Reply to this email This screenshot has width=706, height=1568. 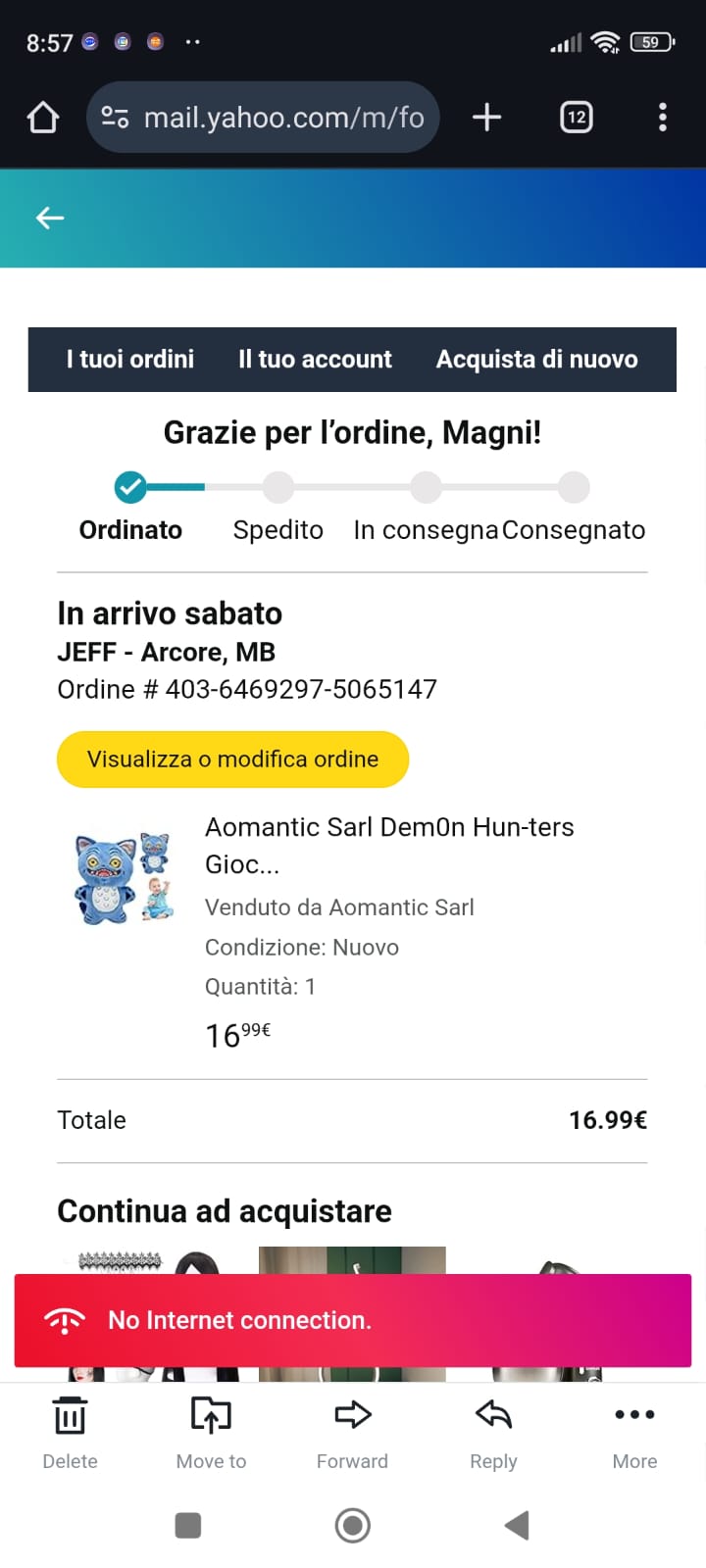pyautogui.click(x=493, y=1432)
